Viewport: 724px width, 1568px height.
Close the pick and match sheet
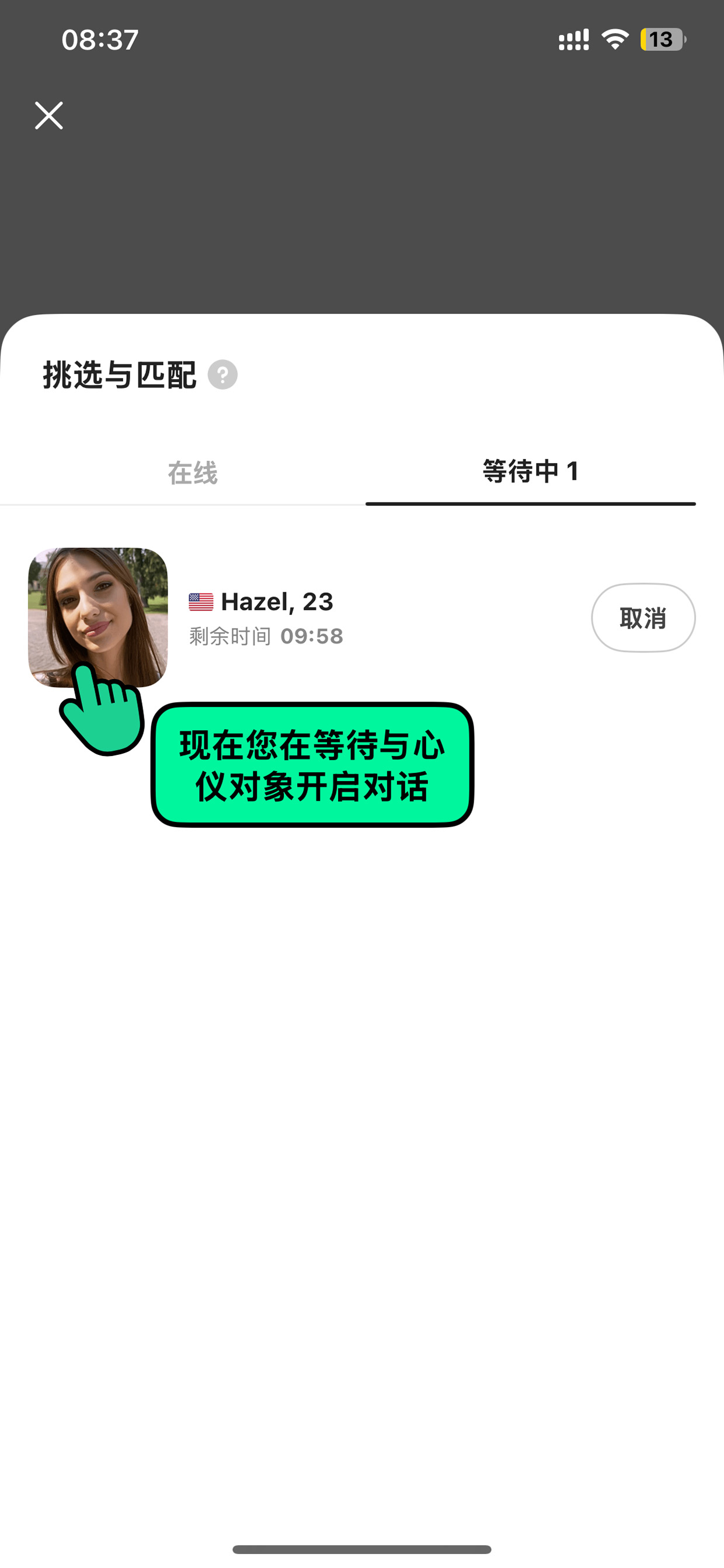(48, 116)
